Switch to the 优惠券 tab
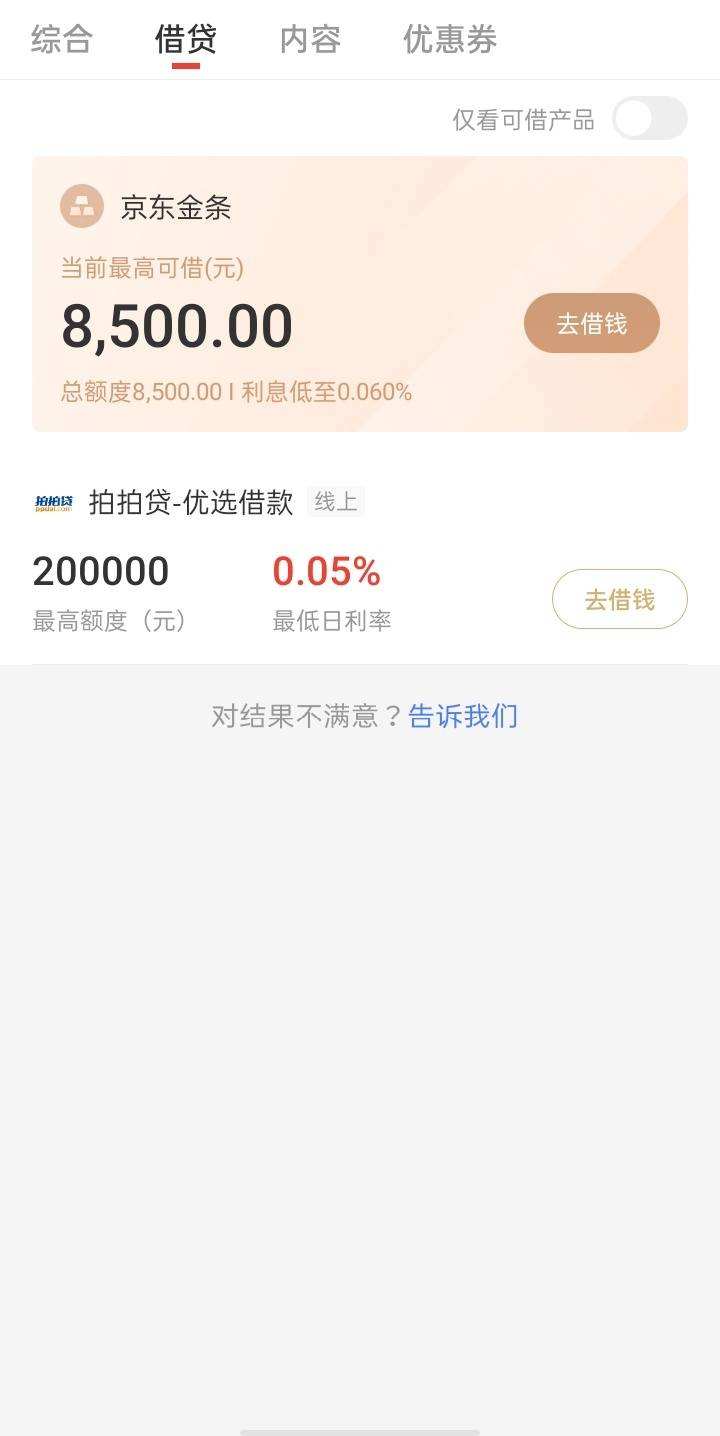Viewport: 720px width, 1436px height. pos(449,40)
